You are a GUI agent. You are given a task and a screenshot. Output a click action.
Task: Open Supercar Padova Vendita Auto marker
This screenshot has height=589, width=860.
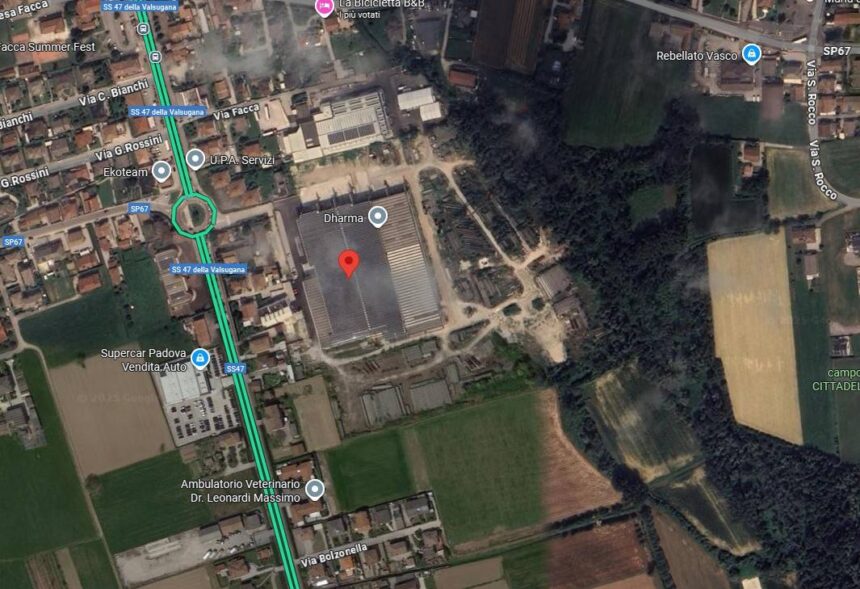tap(200, 358)
